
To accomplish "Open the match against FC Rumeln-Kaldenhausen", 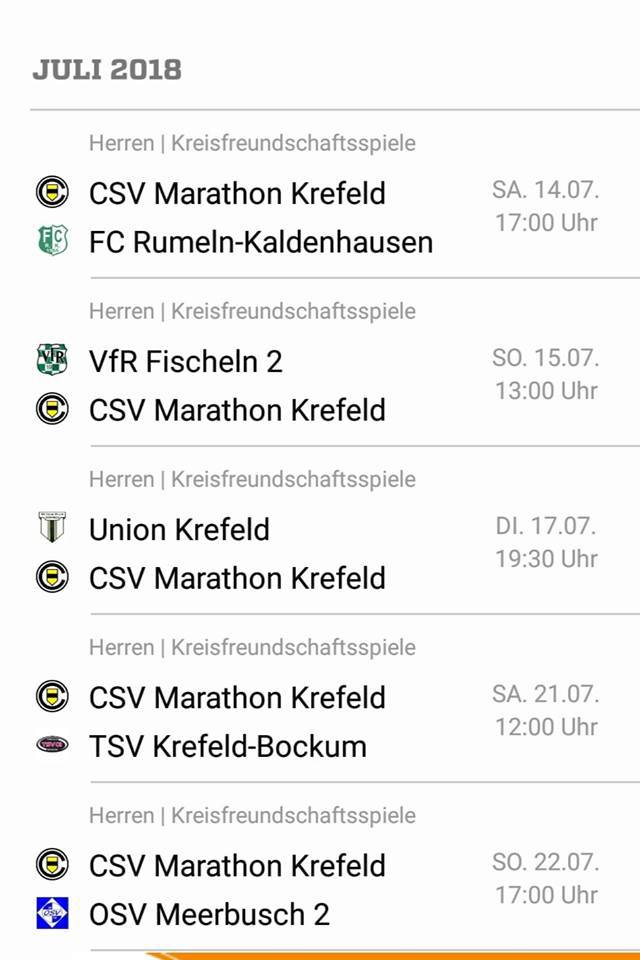I will tap(260, 242).
